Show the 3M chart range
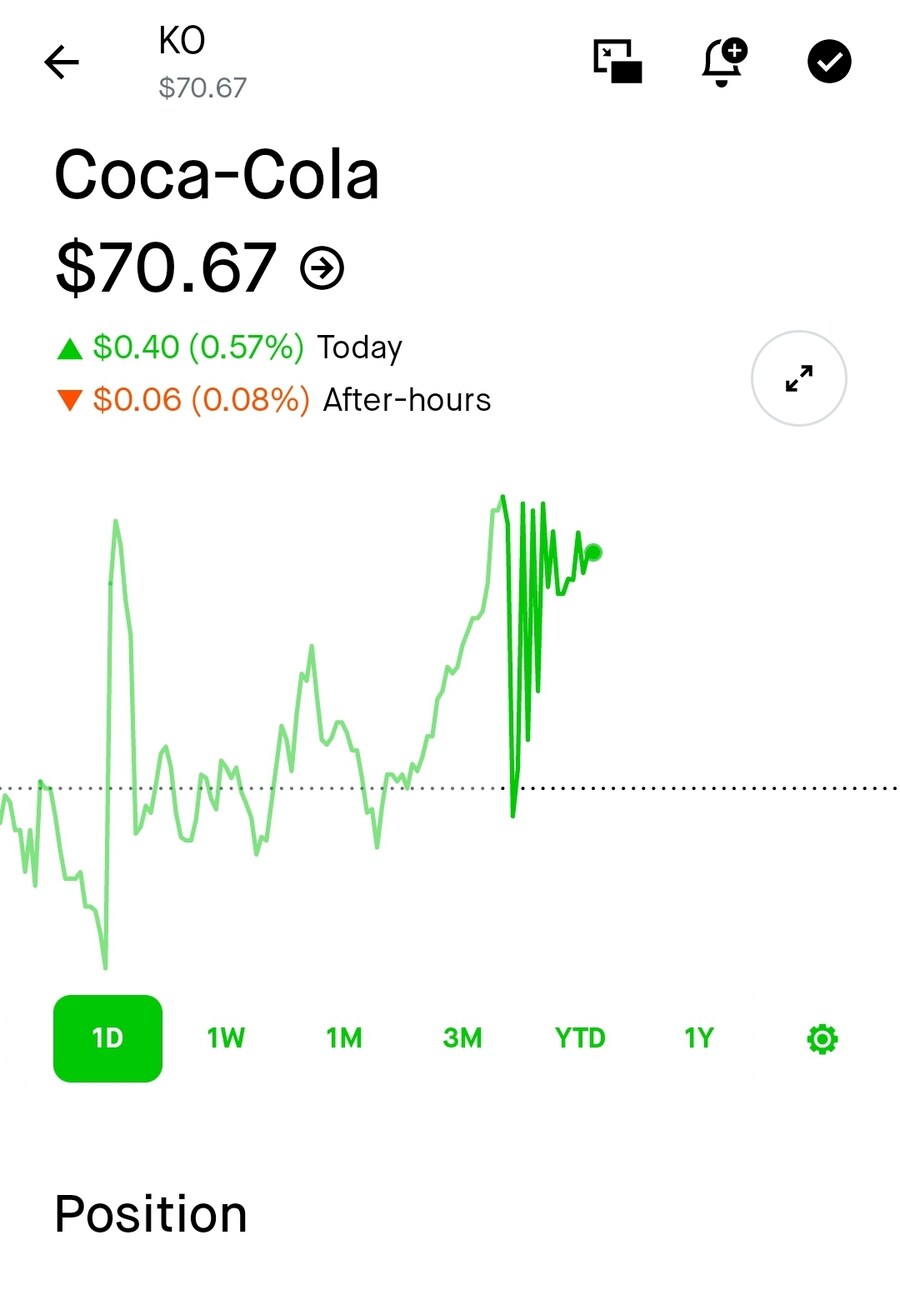 coord(462,1038)
